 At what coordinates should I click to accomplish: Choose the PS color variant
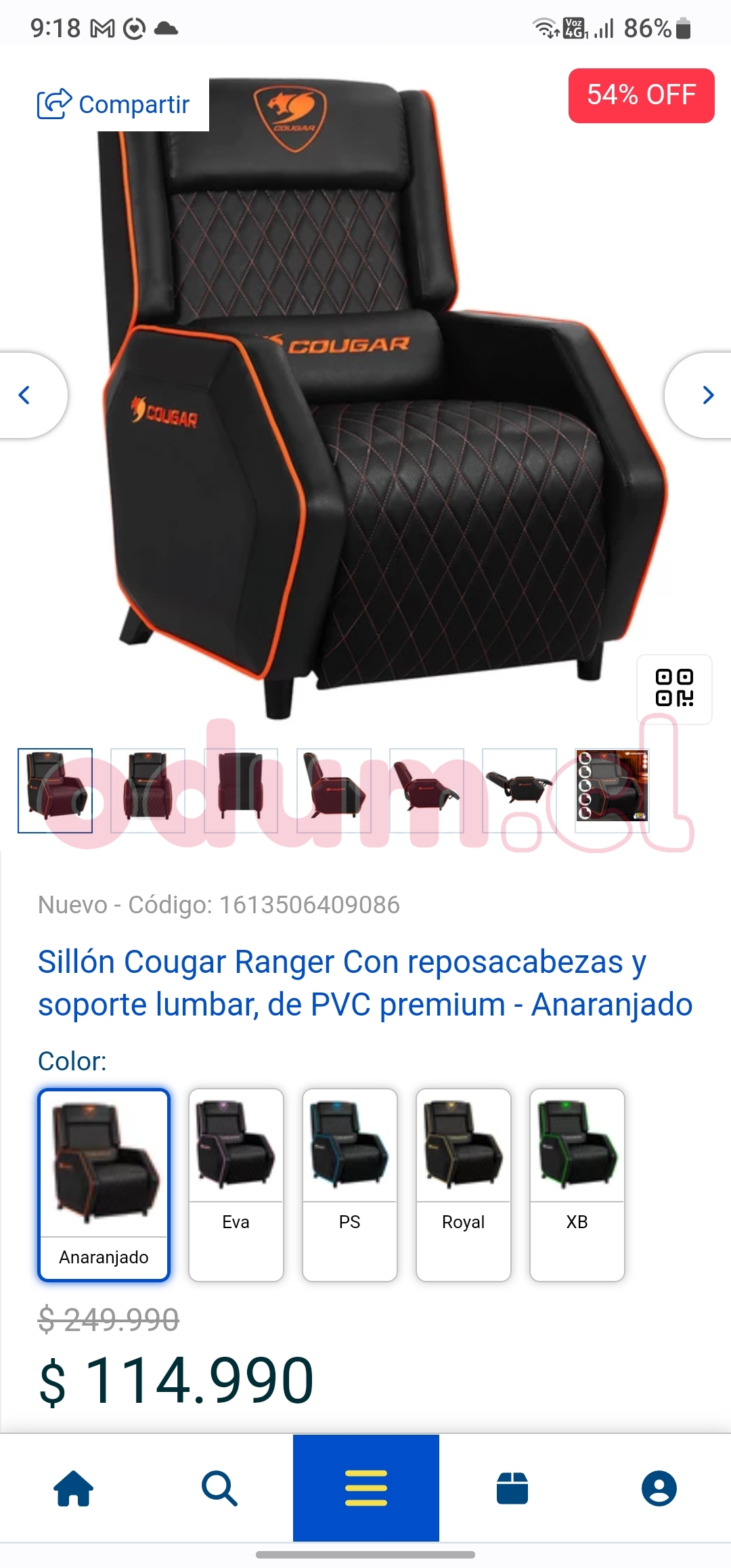[349, 1184]
